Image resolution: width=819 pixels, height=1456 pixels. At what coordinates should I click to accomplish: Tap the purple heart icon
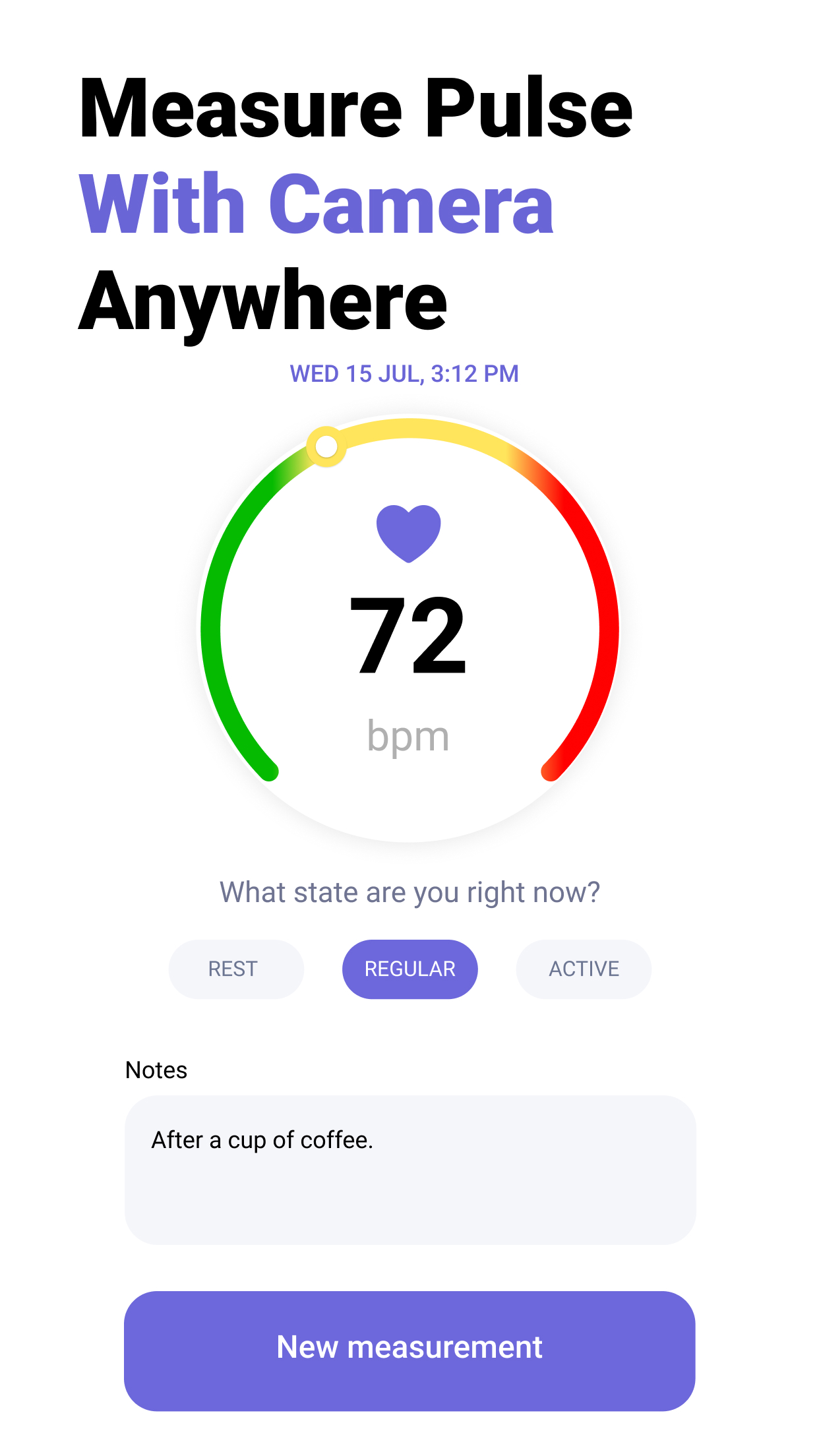click(409, 534)
